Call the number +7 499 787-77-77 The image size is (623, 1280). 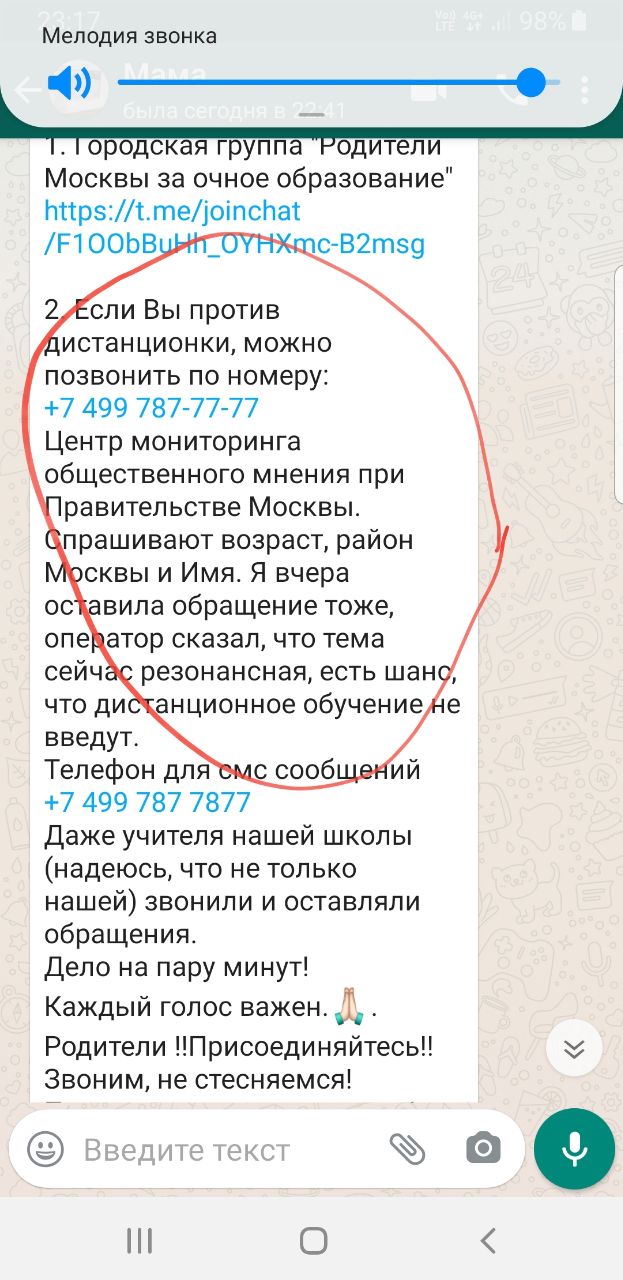click(x=152, y=408)
